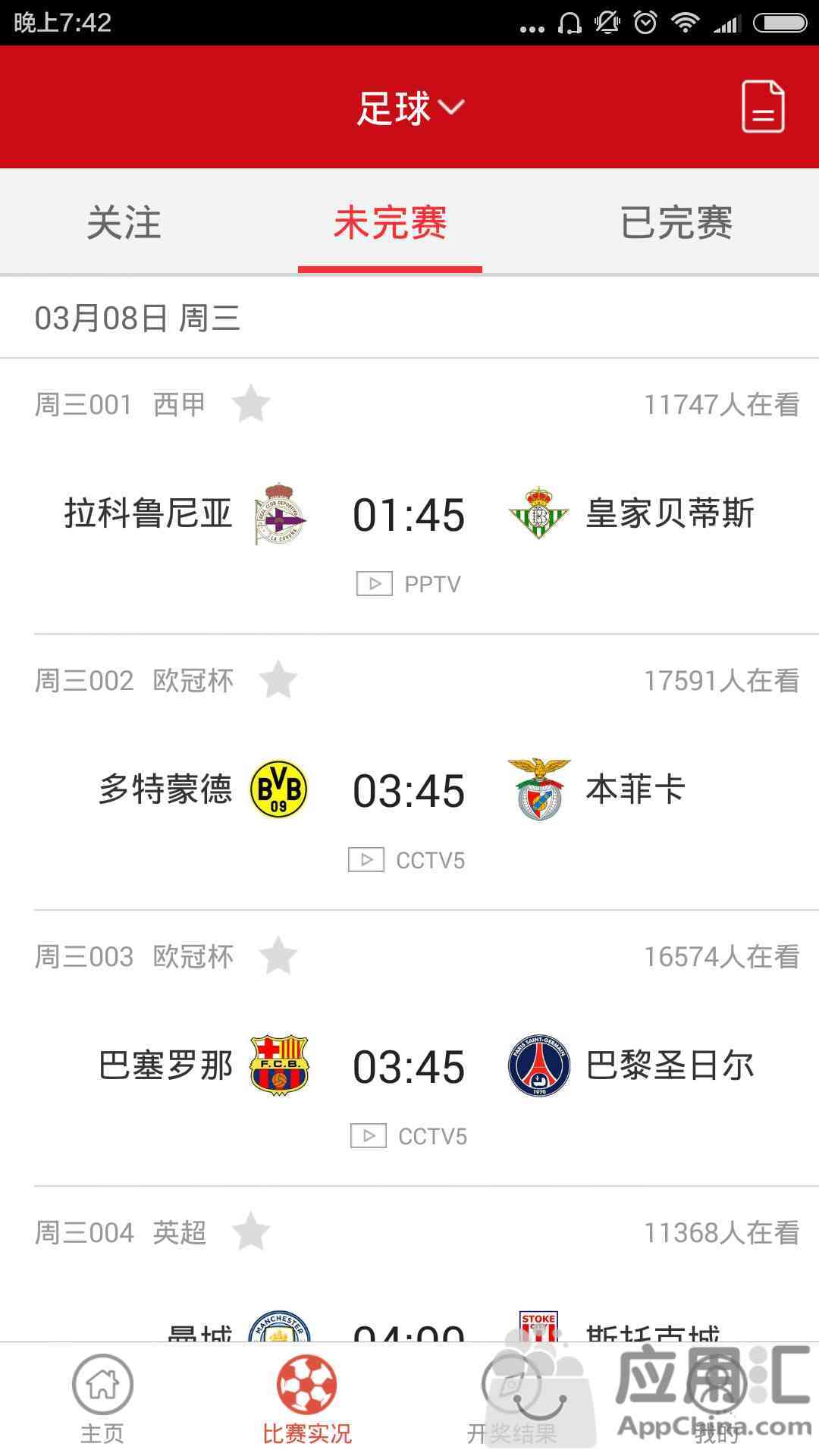Open 比赛实况 bottom tab
Screen dimensions: 819x1456
[x=307, y=1399]
